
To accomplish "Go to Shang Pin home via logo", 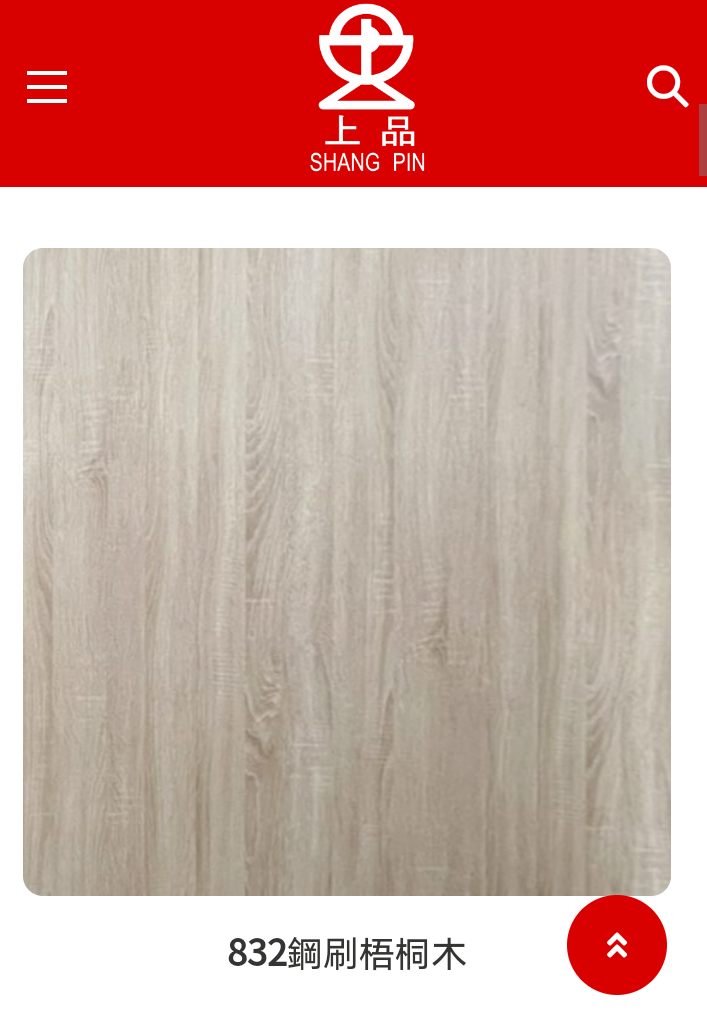I will [367, 90].
